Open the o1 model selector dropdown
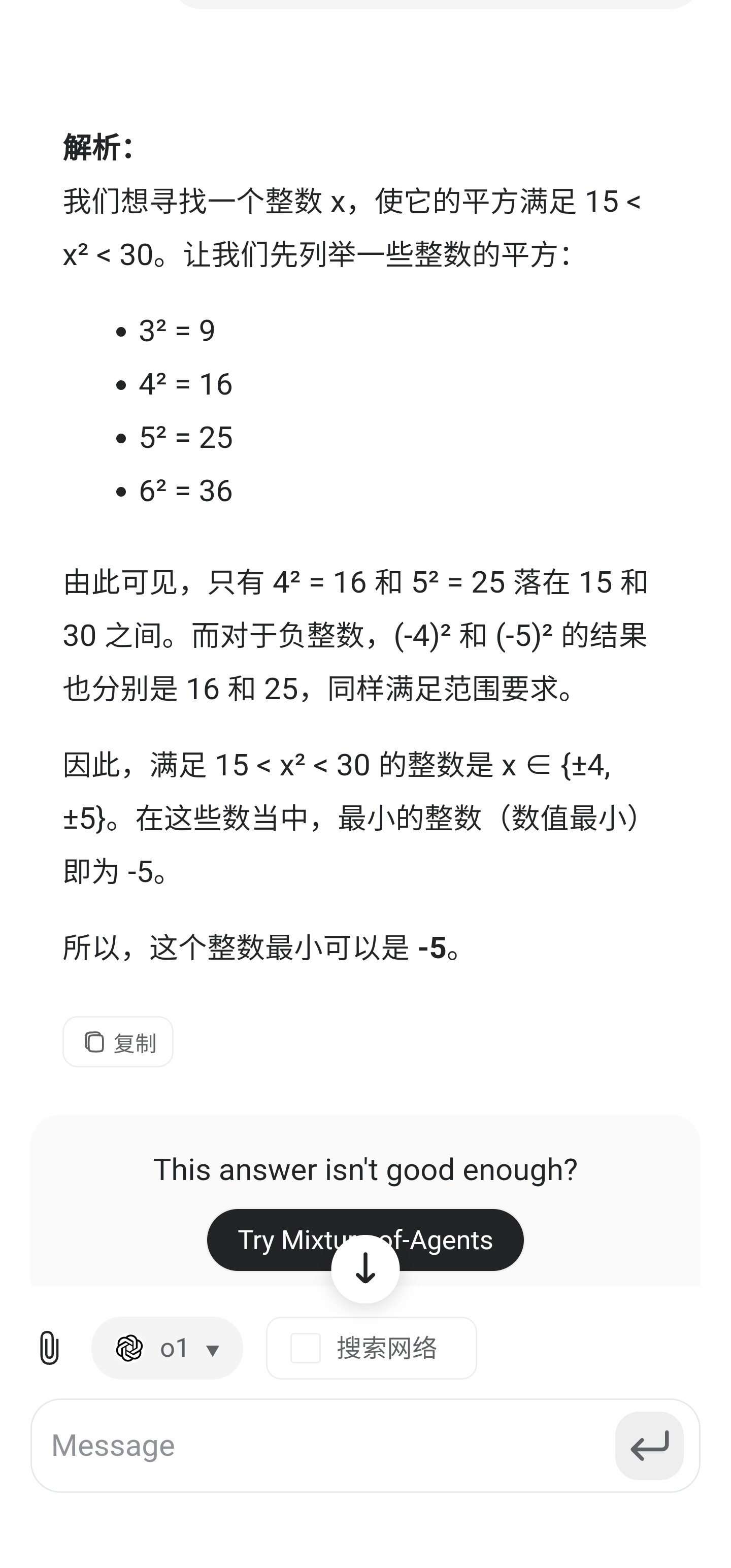The height and width of the screenshot is (1568, 731). [168, 1348]
